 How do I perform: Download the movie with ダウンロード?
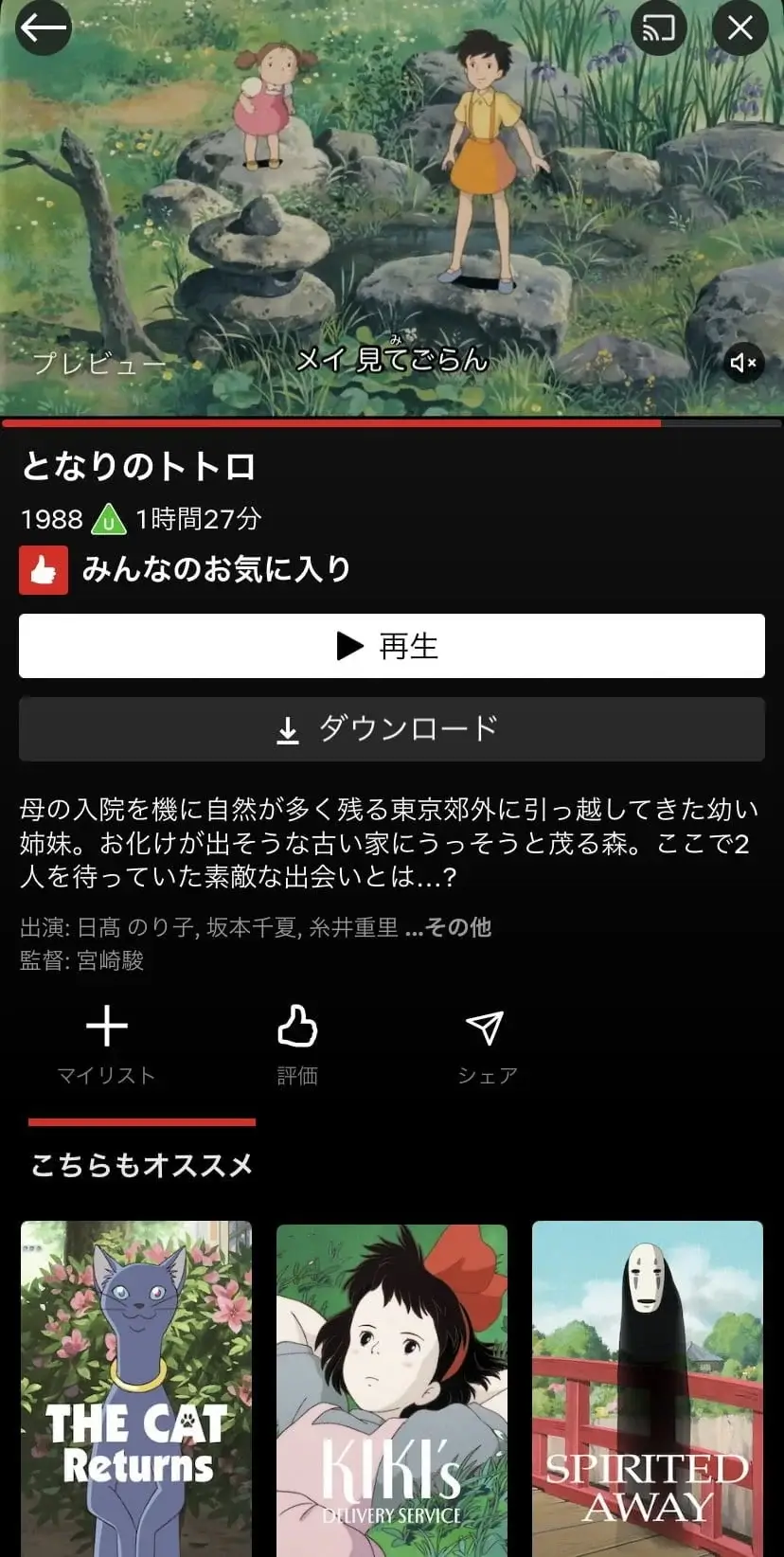[391, 729]
